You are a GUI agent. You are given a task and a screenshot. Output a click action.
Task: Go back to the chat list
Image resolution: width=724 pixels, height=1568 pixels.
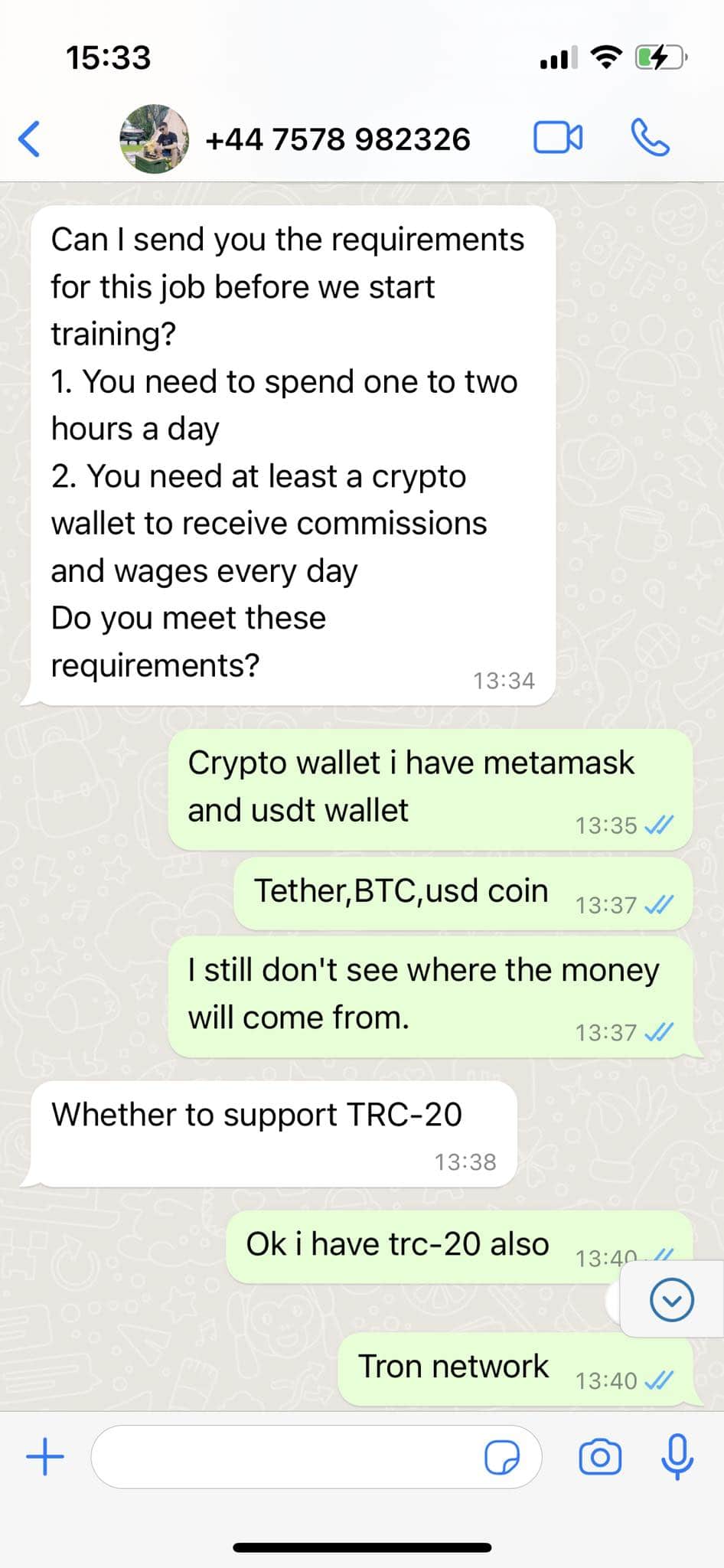[x=29, y=139]
